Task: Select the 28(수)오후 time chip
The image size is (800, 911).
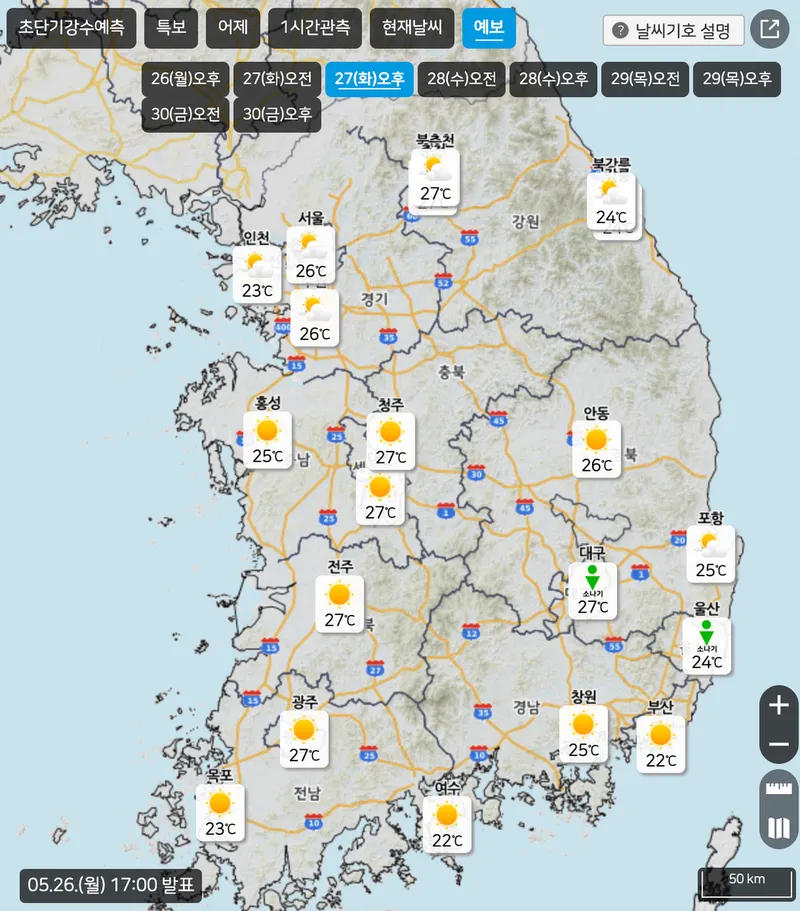Action: point(554,79)
